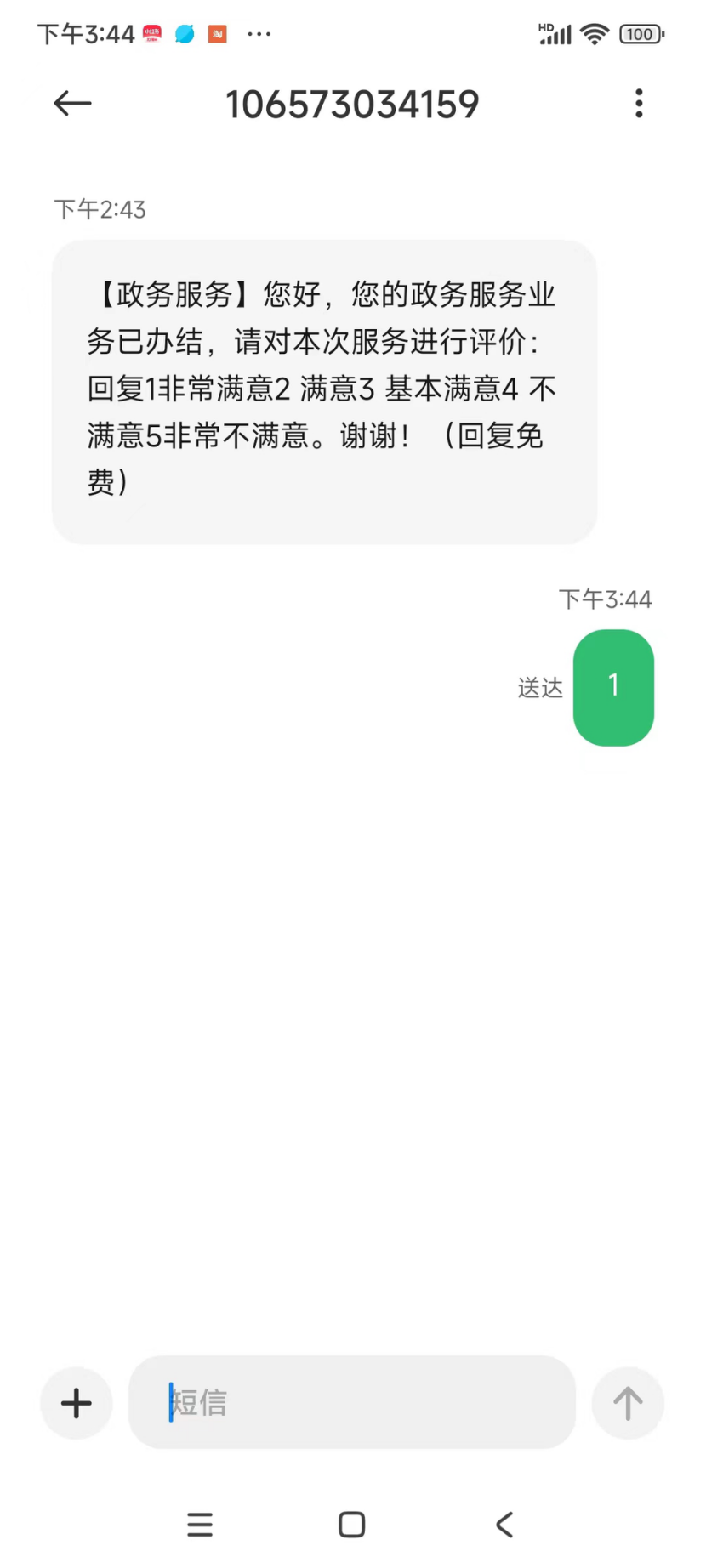The width and height of the screenshot is (706, 1568).
Task: Tap the plus attachment button
Action: 77,1403
